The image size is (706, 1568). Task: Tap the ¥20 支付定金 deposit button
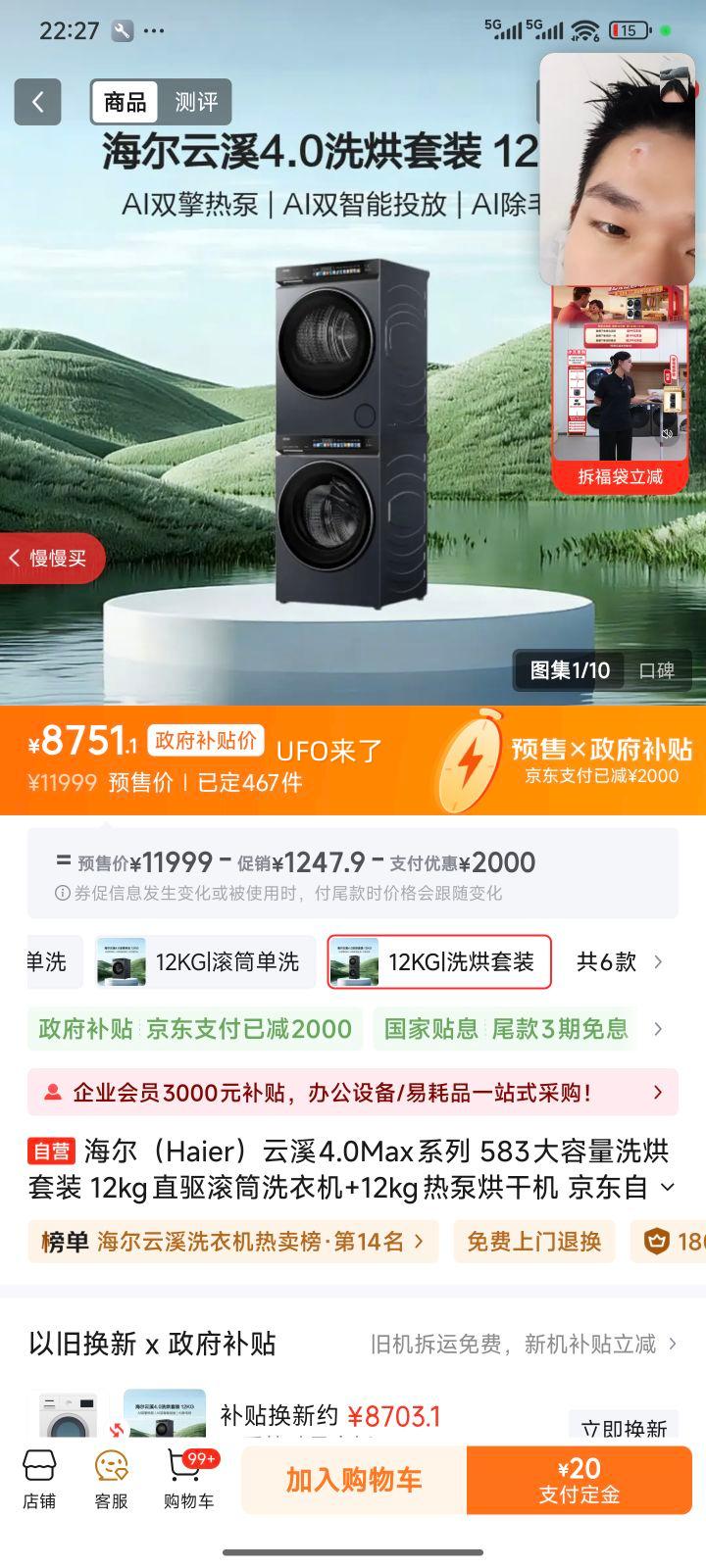click(x=577, y=1480)
